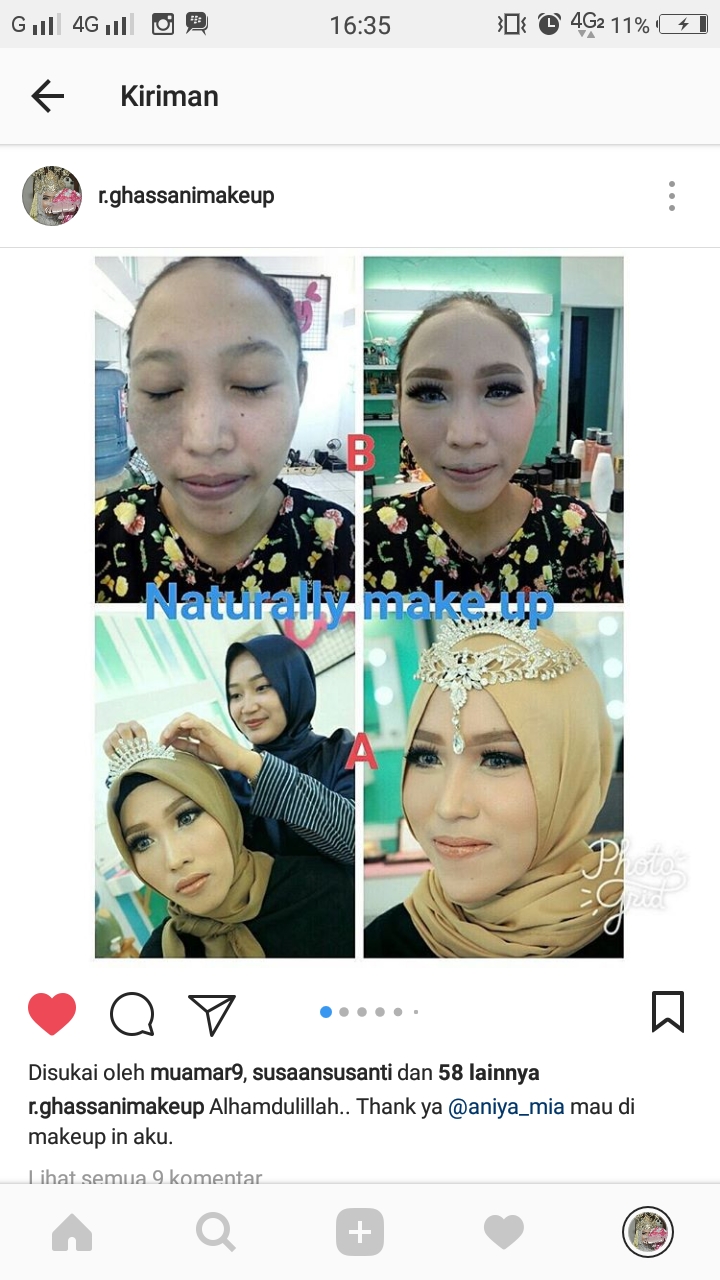Open the Activity heart tab
This screenshot has height=1280, width=720.
coord(503,1232)
